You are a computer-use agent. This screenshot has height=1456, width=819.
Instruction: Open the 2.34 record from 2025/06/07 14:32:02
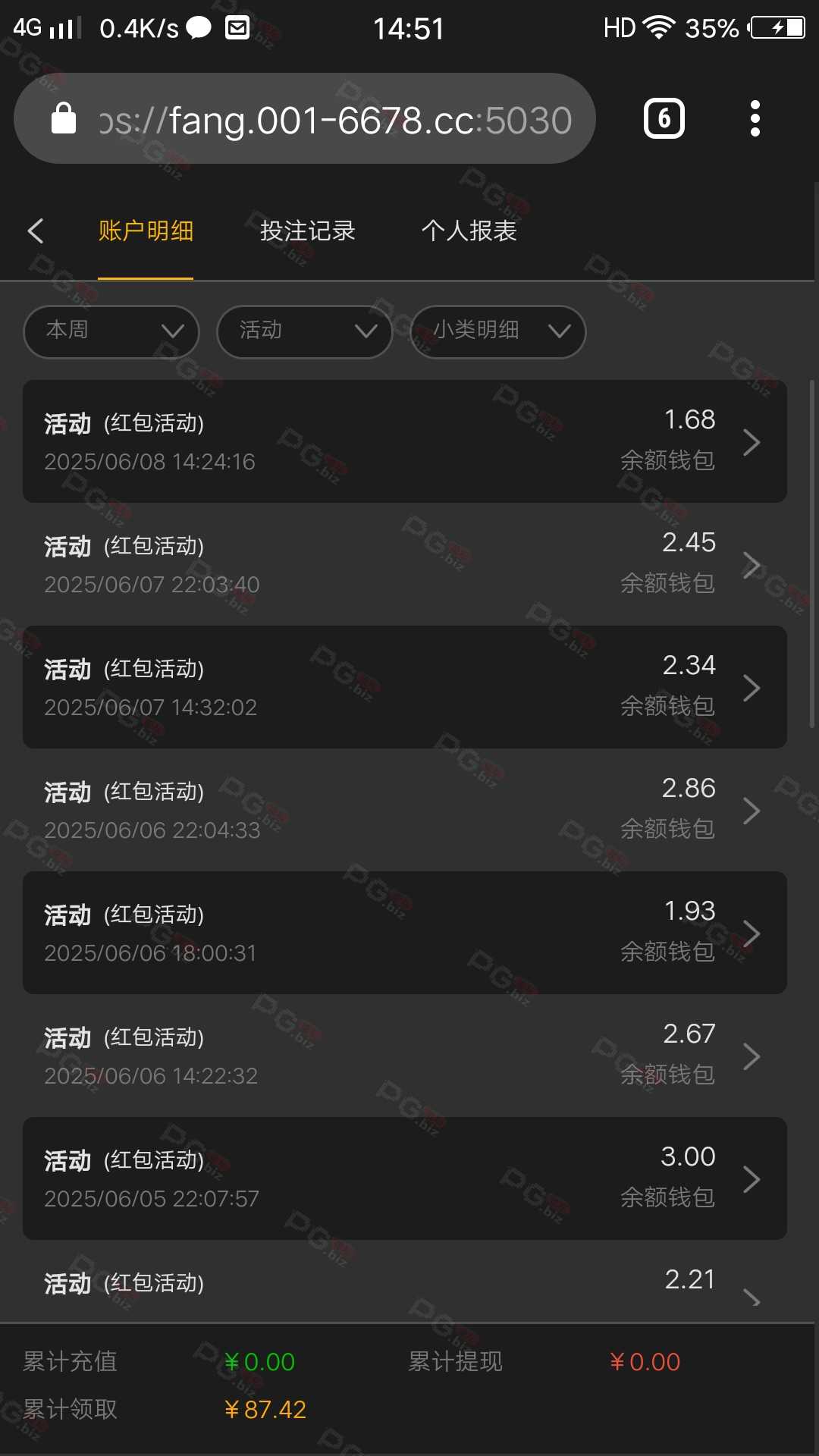point(405,687)
